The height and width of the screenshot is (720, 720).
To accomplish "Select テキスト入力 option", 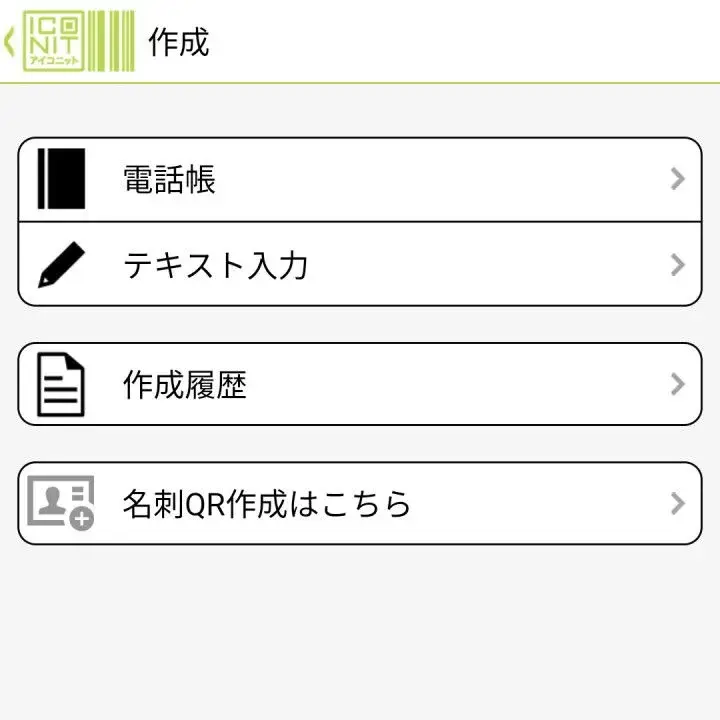I will (360, 264).
